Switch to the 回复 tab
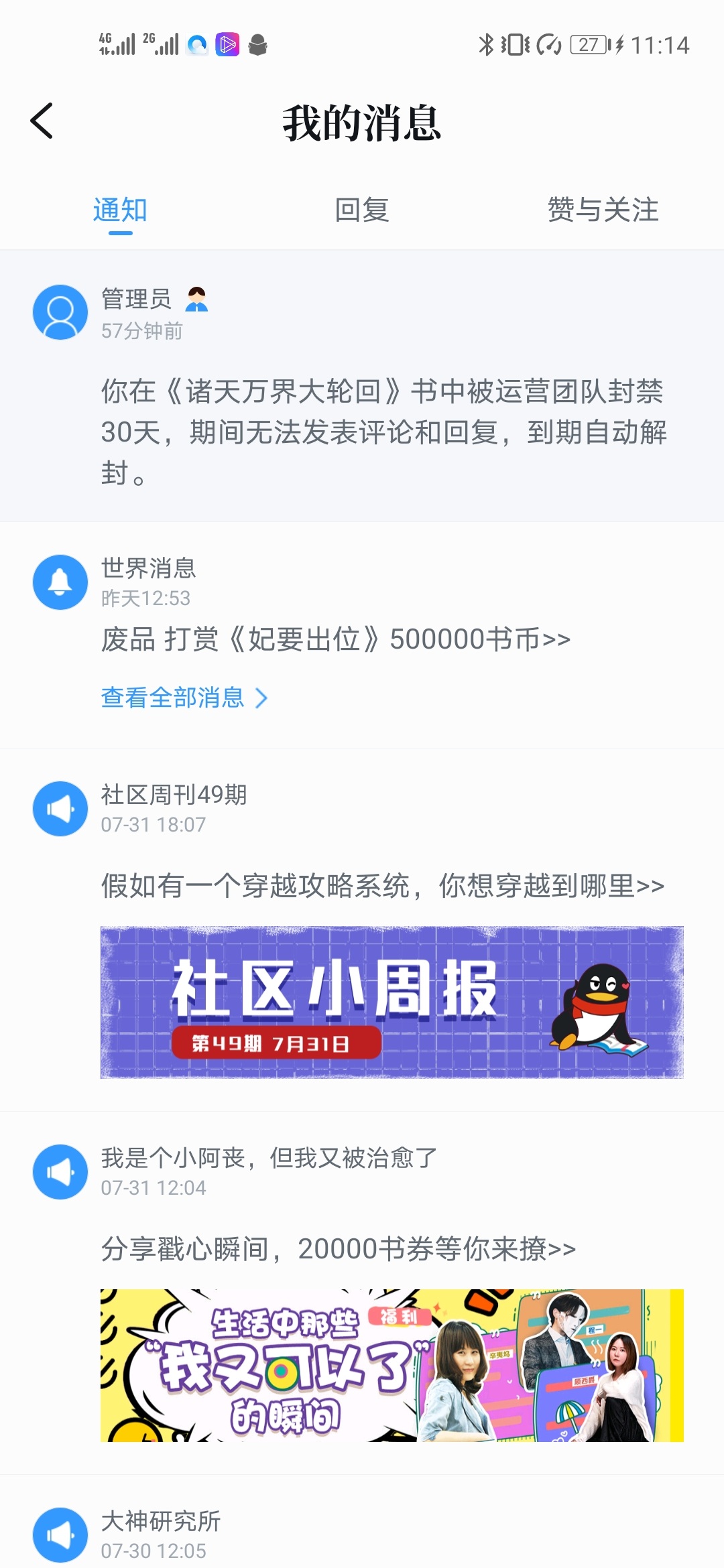Viewport: 724px width, 1568px height. coord(362,210)
